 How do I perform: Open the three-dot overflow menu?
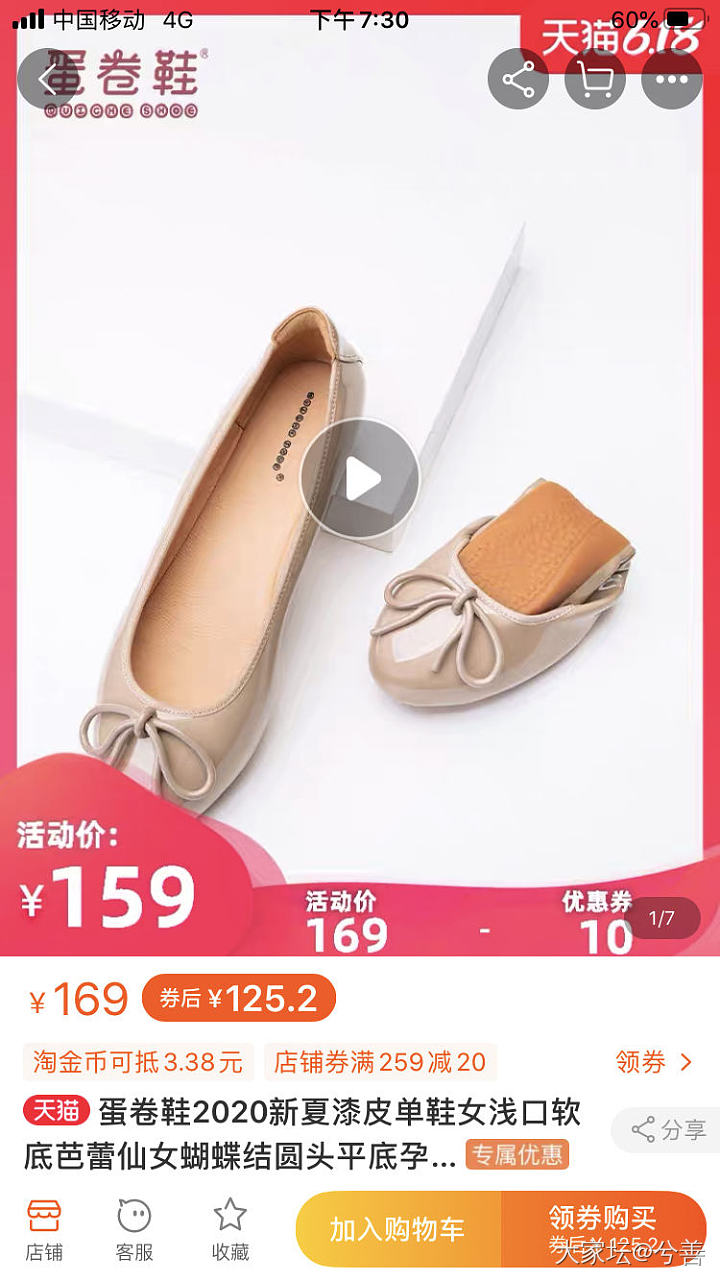pyautogui.click(x=671, y=79)
